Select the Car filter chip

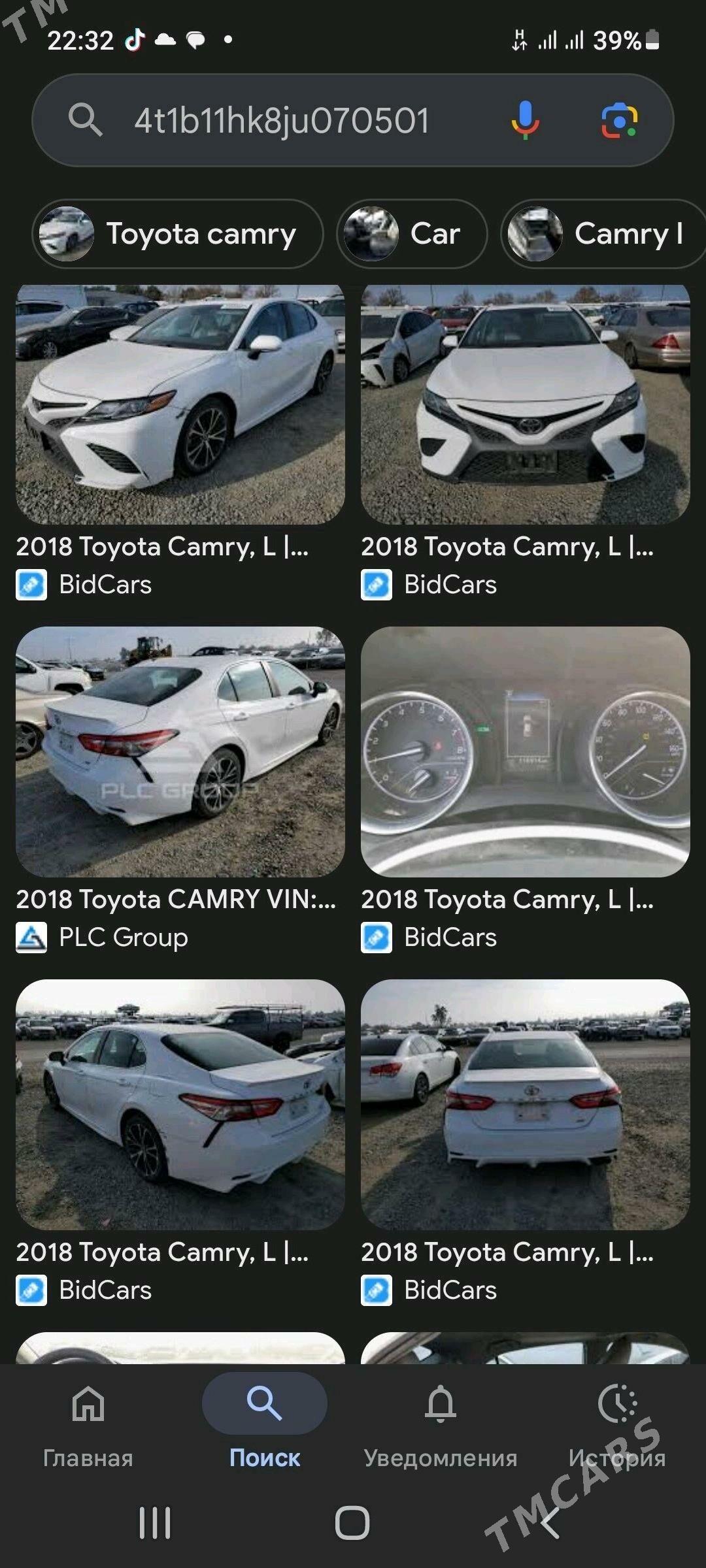tap(412, 234)
